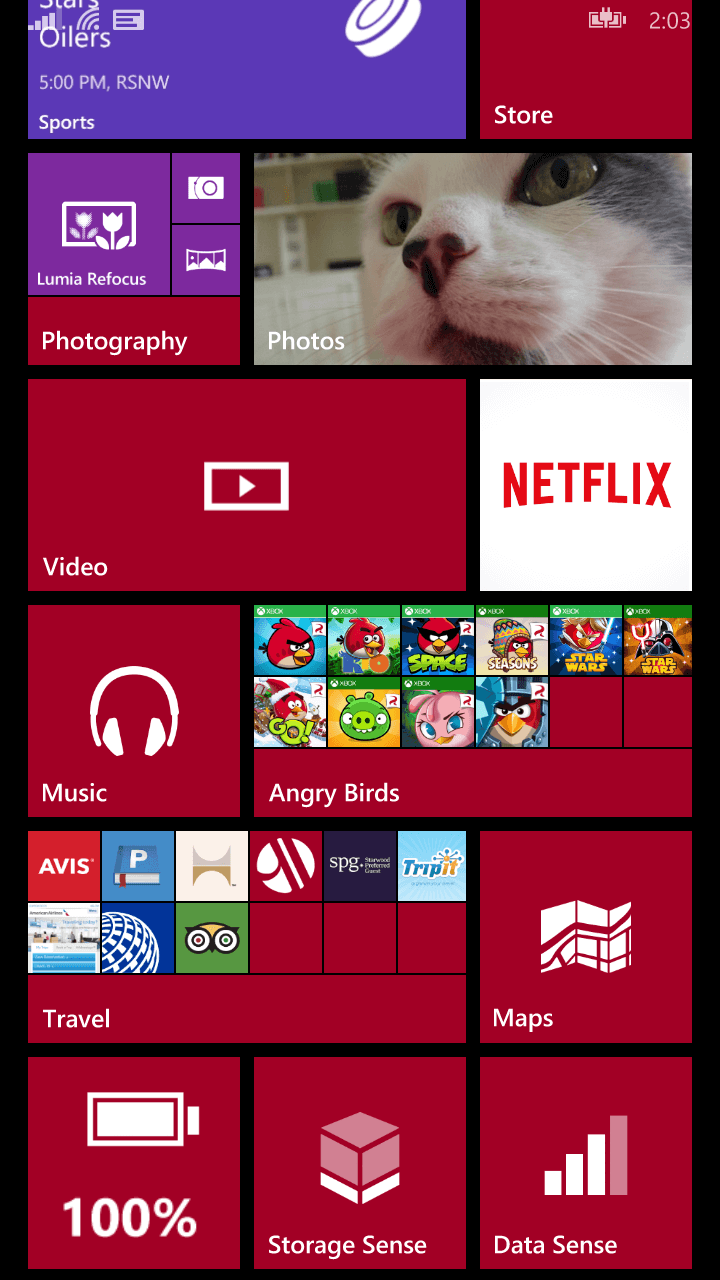
Task: Expand the Travel folder
Action: point(247,1009)
